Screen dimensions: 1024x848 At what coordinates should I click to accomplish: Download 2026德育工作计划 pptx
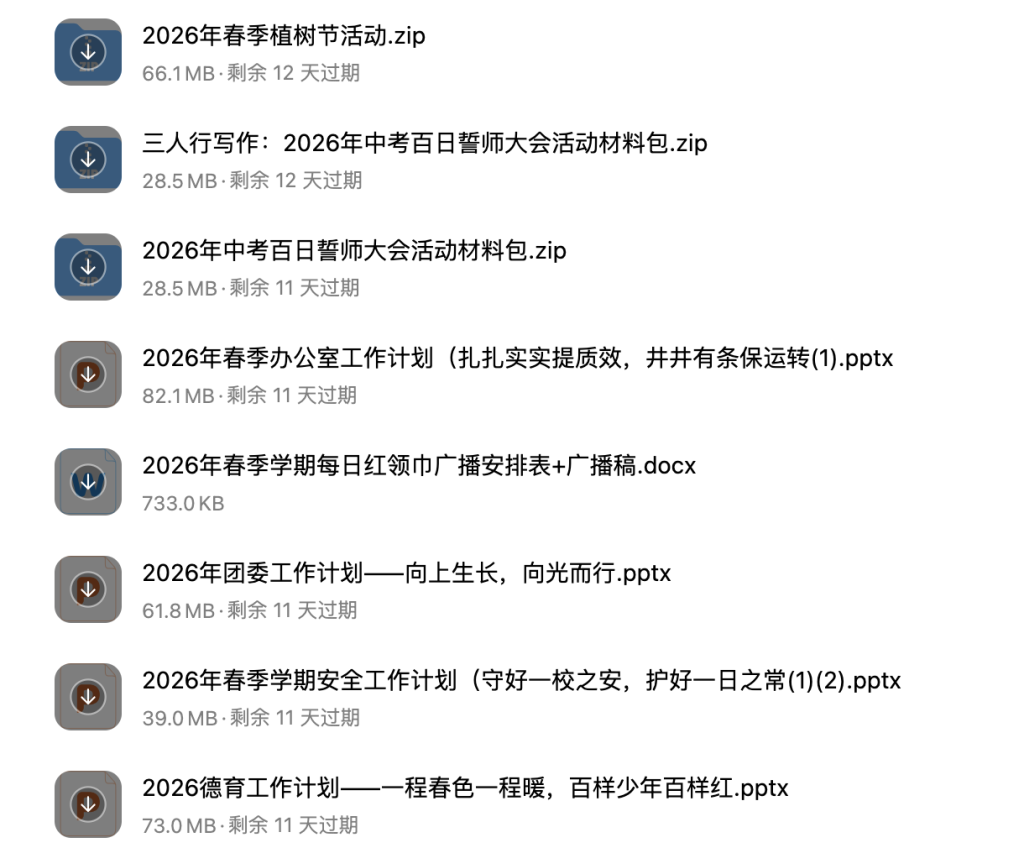[88, 804]
